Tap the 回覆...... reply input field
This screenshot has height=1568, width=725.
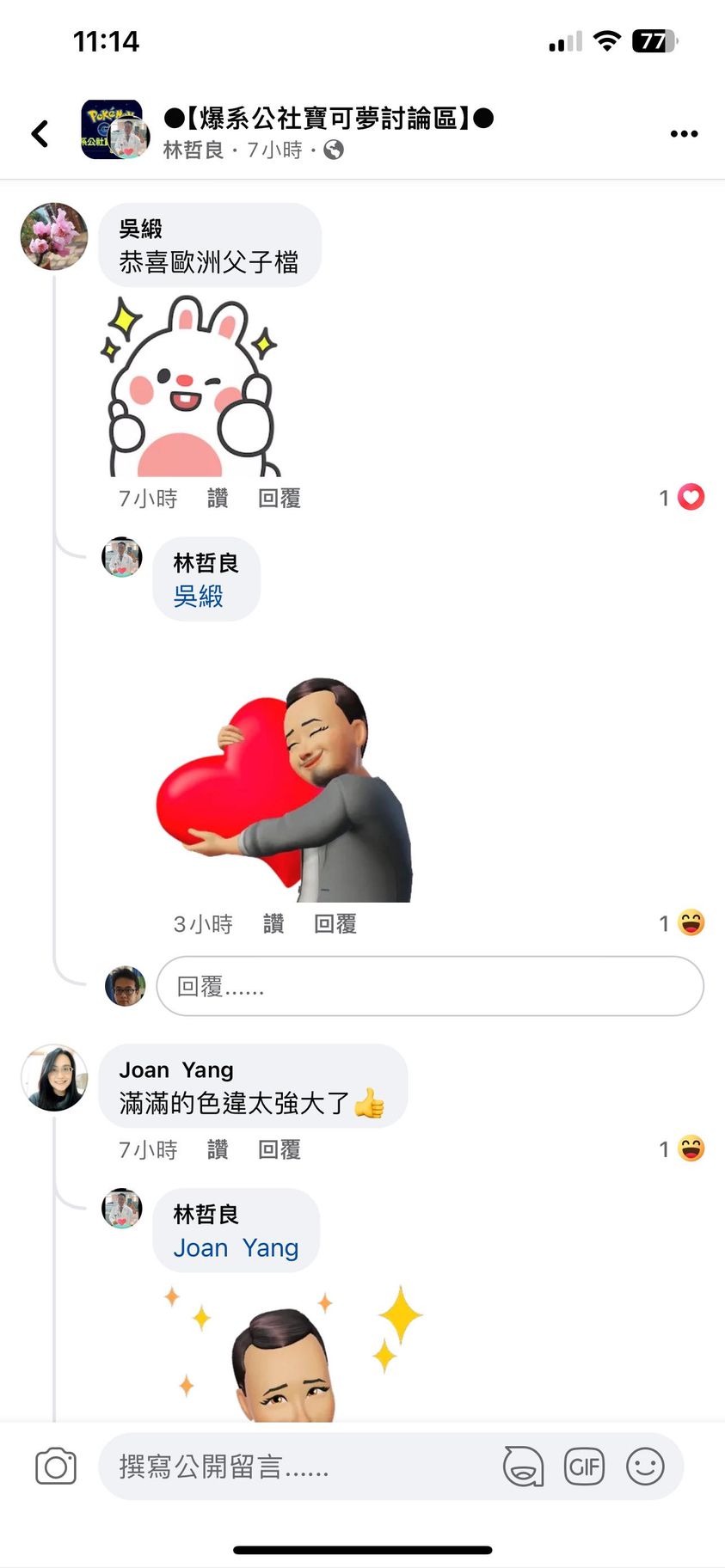(430, 986)
